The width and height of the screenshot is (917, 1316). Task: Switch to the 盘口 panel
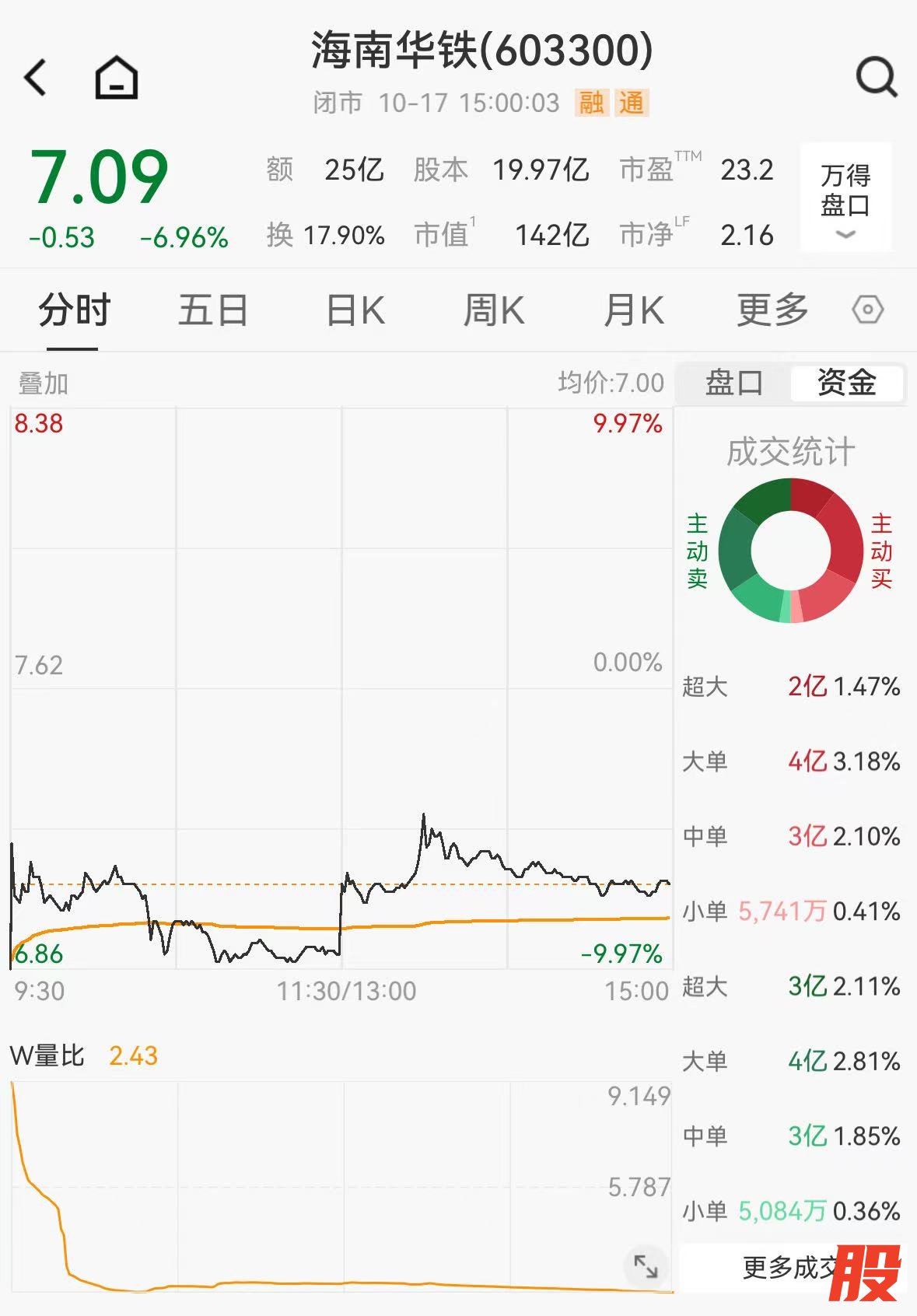[x=733, y=383]
